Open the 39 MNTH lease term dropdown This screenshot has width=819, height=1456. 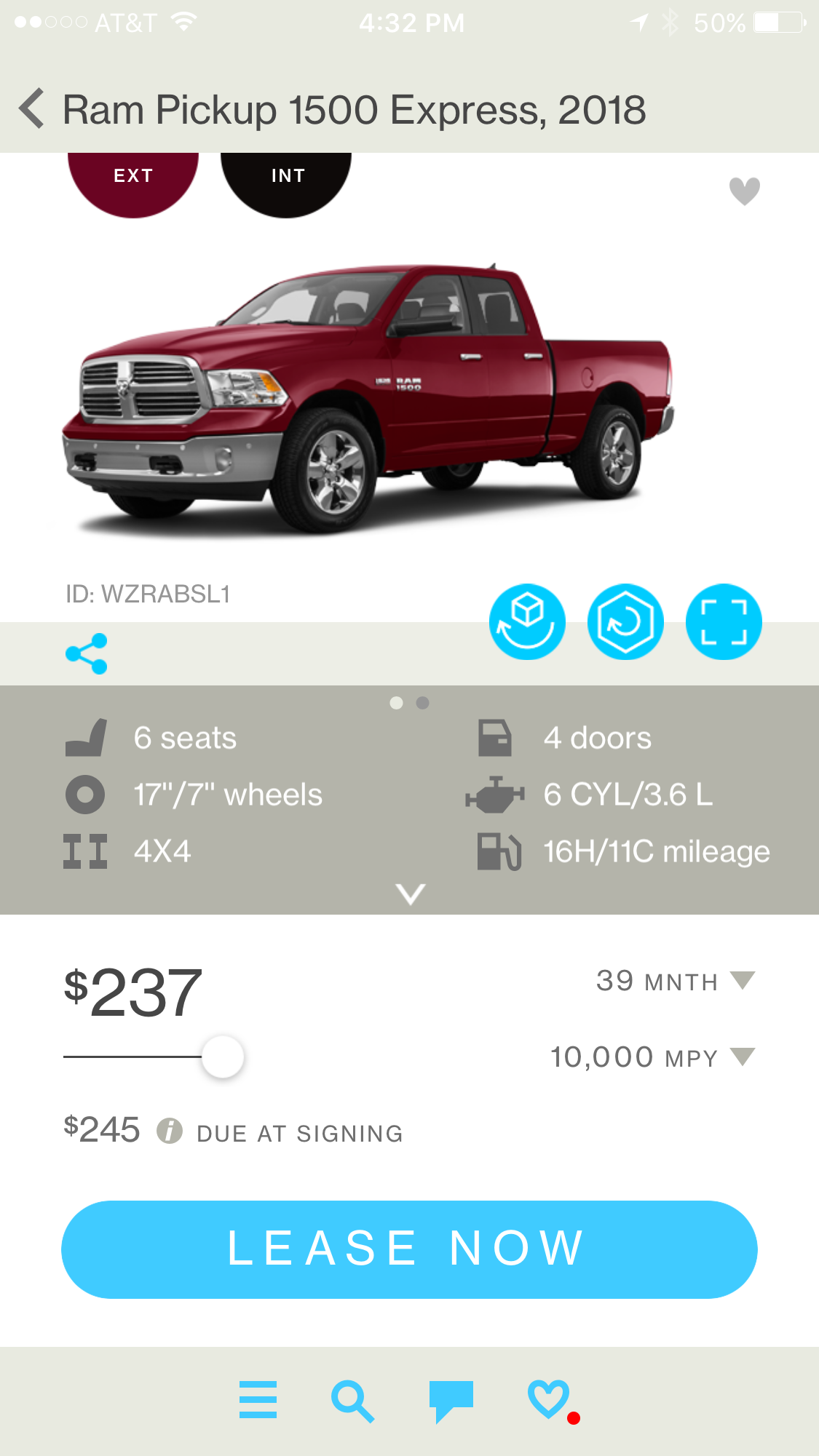pos(676,981)
